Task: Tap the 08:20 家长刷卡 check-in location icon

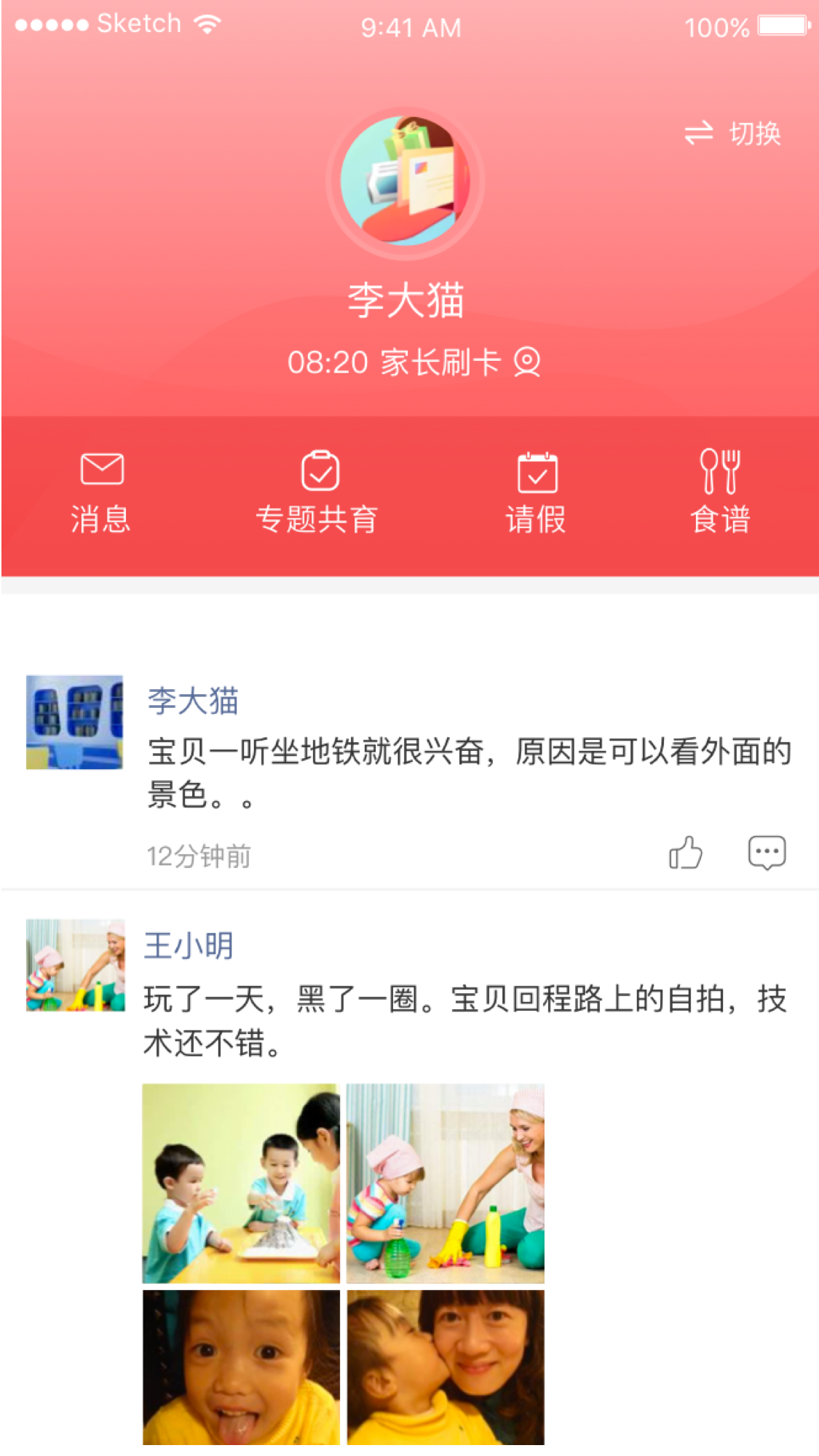Action: click(527, 362)
